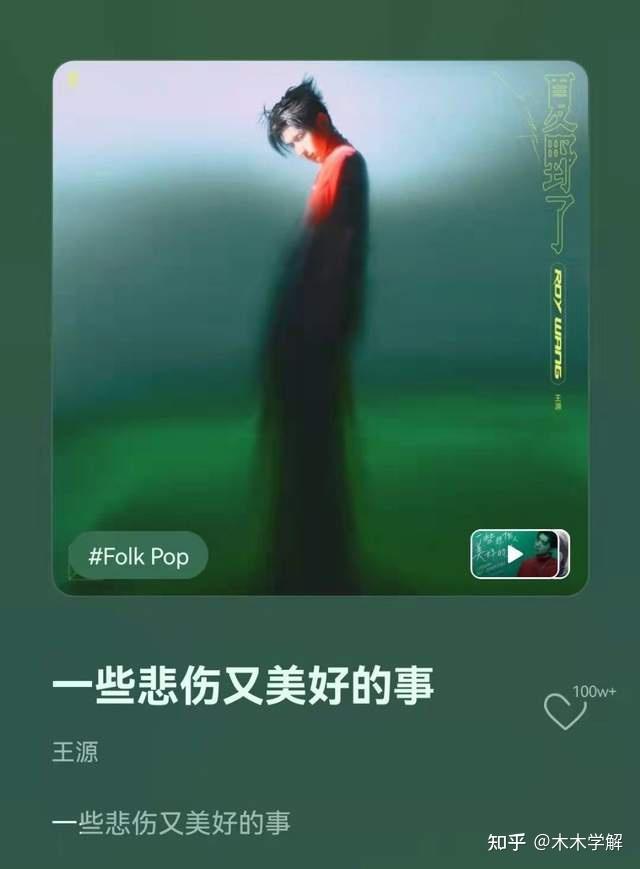The width and height of the screenshot is (640, 869).
Task: Open the #Folk Pop genre tag
Action: pos(138,556)
